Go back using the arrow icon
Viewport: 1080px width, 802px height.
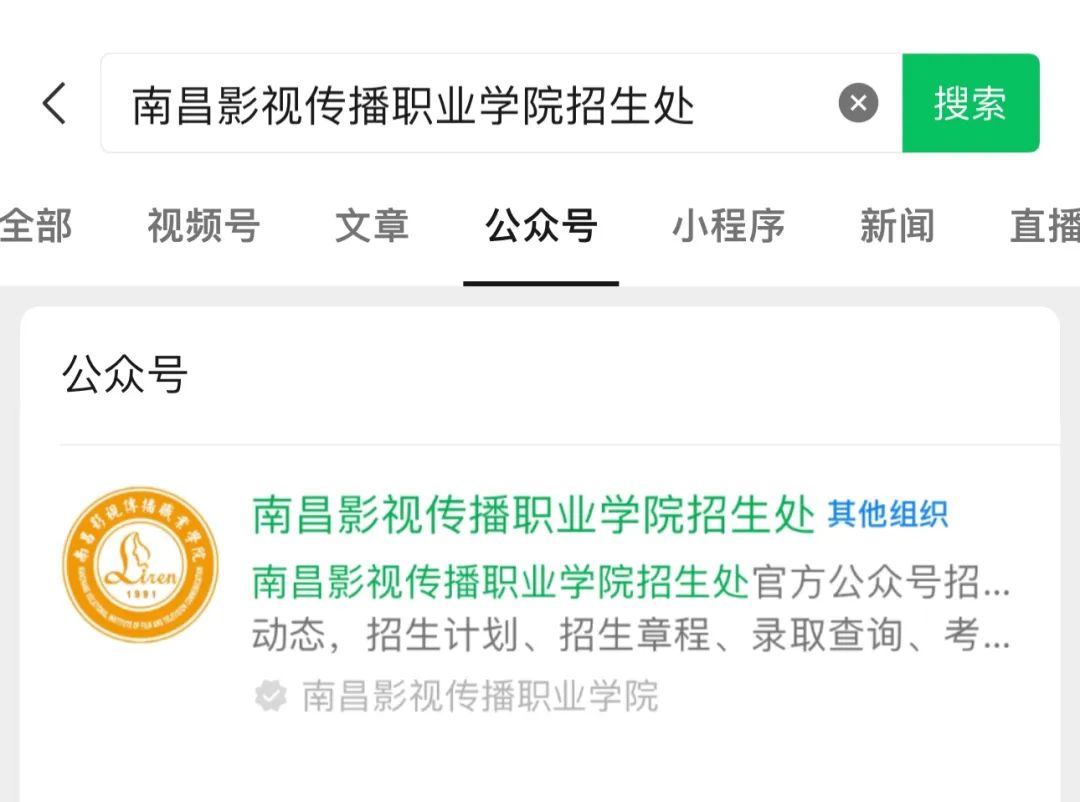(x=55, y=103)
